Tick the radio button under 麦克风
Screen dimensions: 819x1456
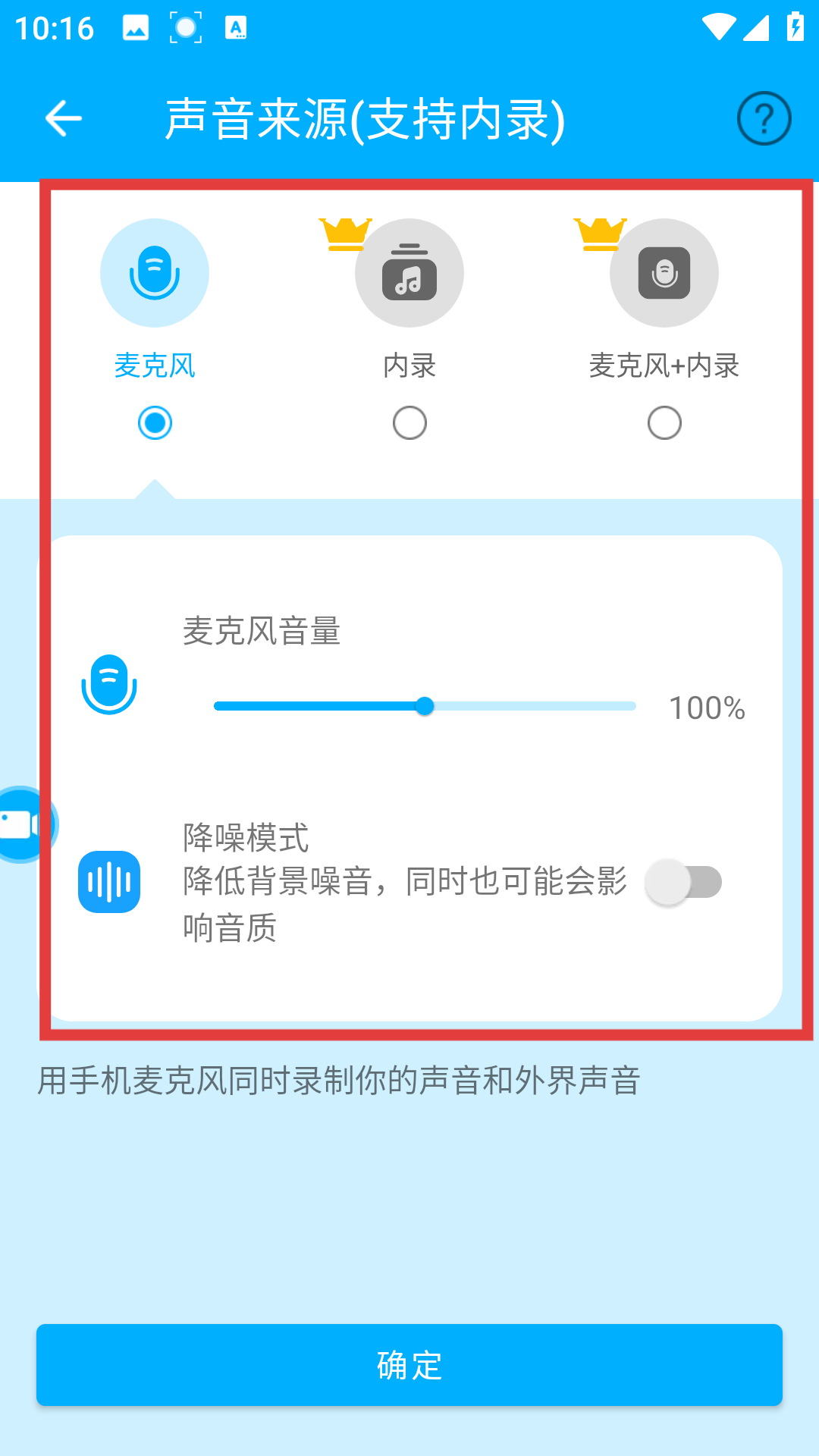pyautogui.click(x=155, y=422)
